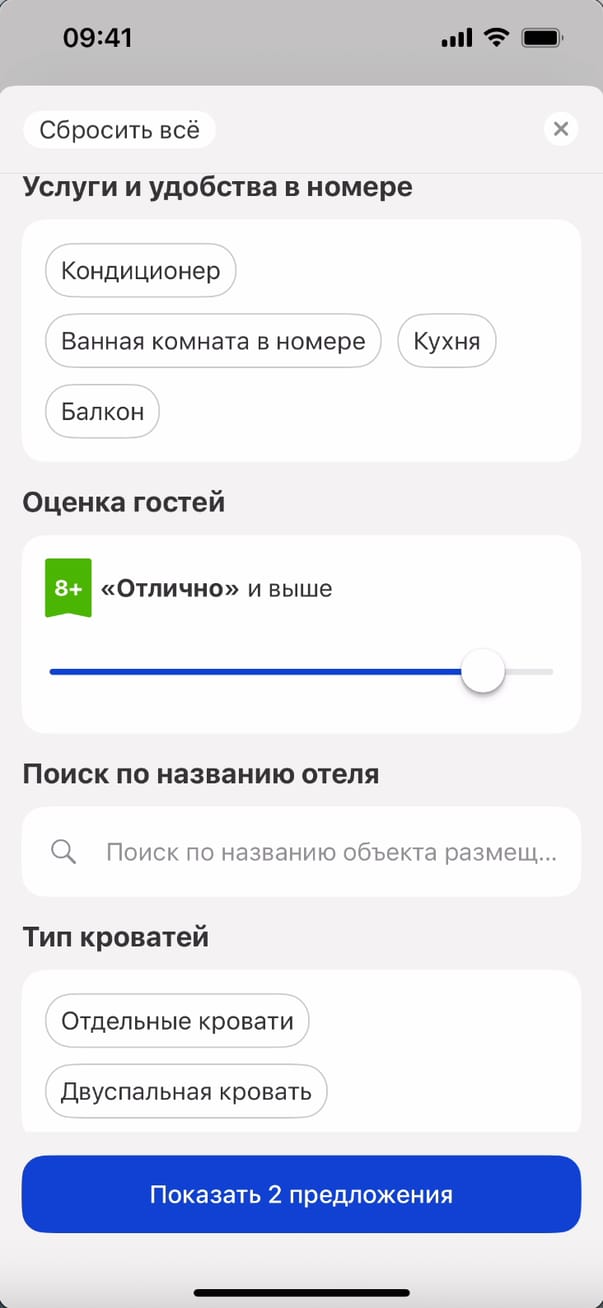Select Отдельные кровати bed type

[x=177, y=1021]
